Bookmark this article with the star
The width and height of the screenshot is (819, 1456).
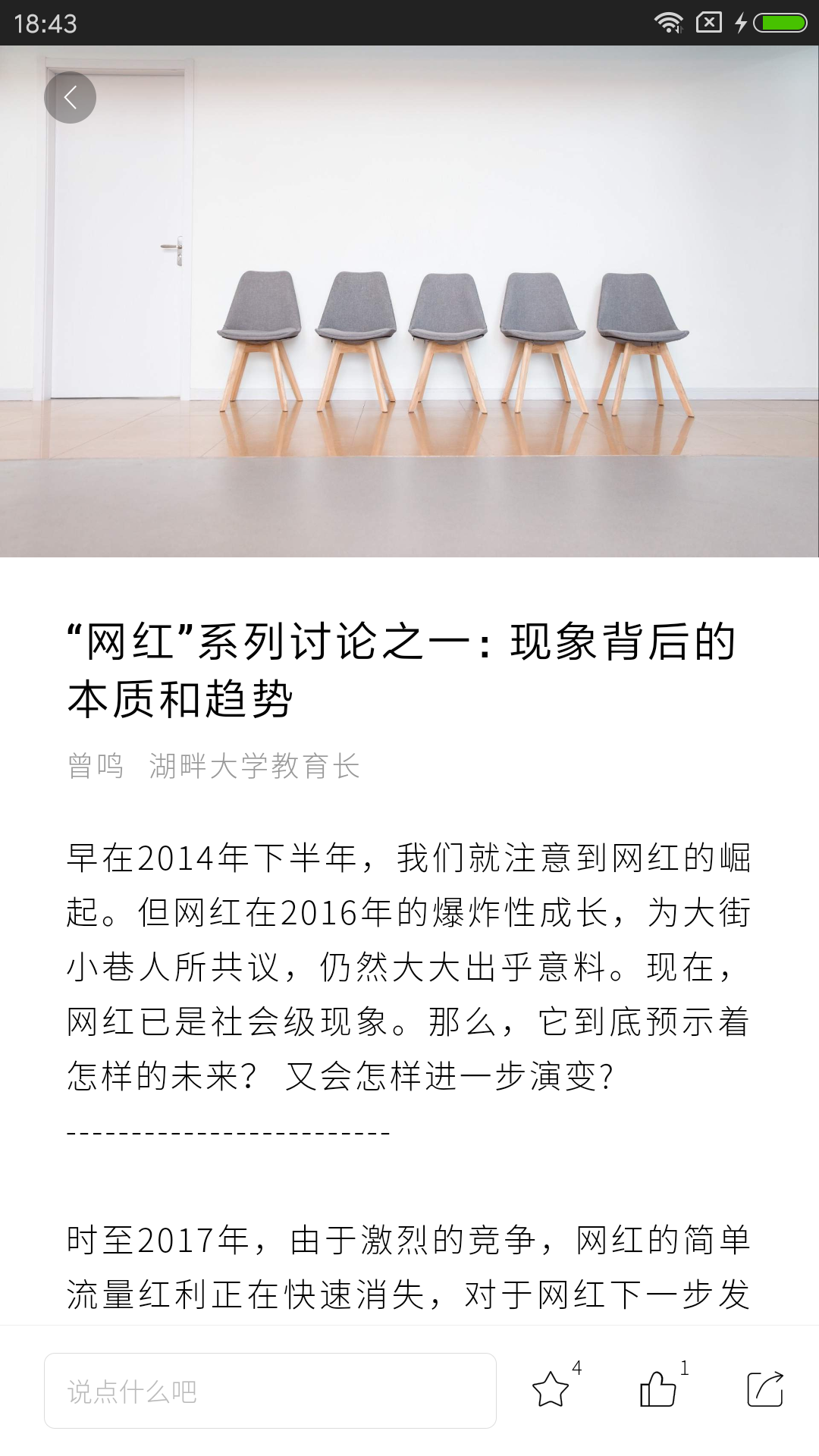tap(551, 1389)
